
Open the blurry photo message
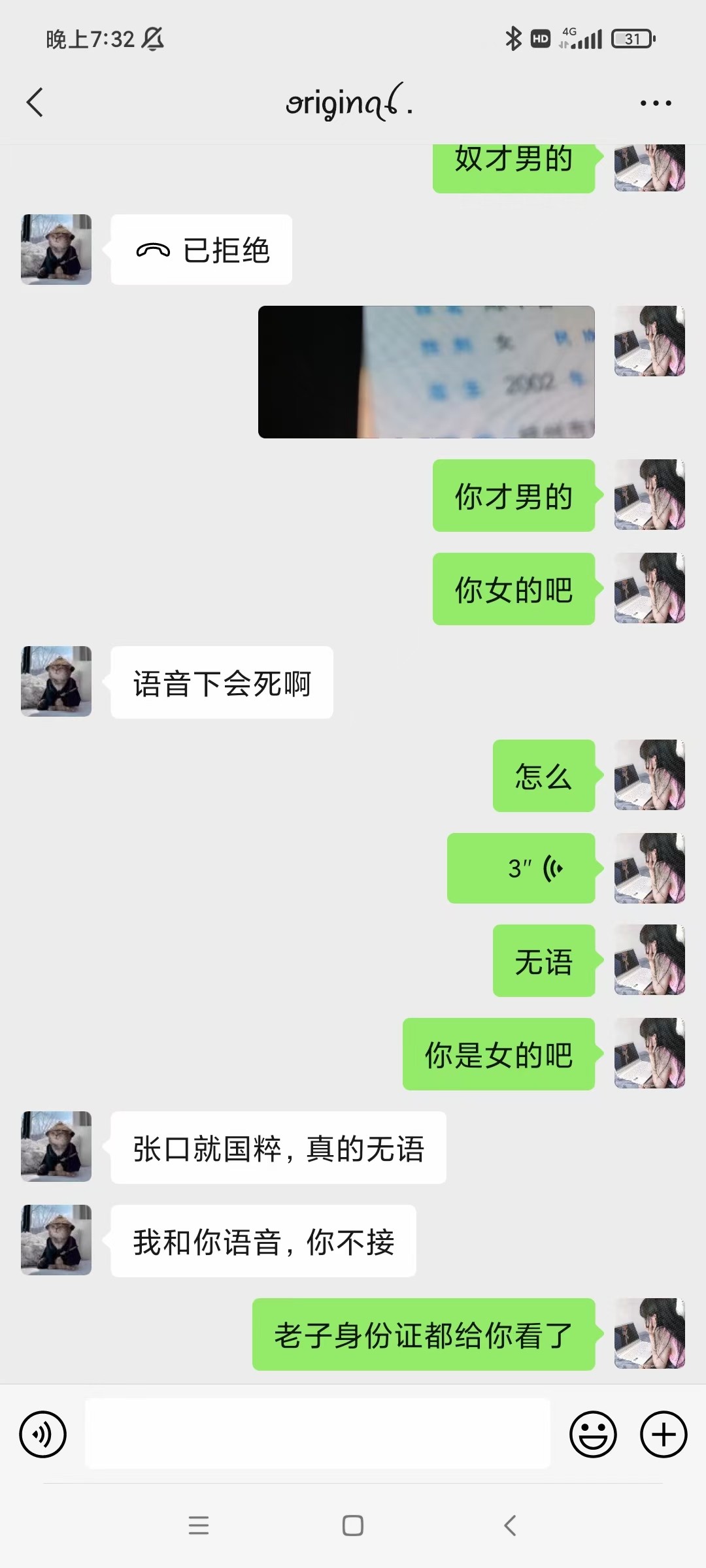click(x=426, y=372)
